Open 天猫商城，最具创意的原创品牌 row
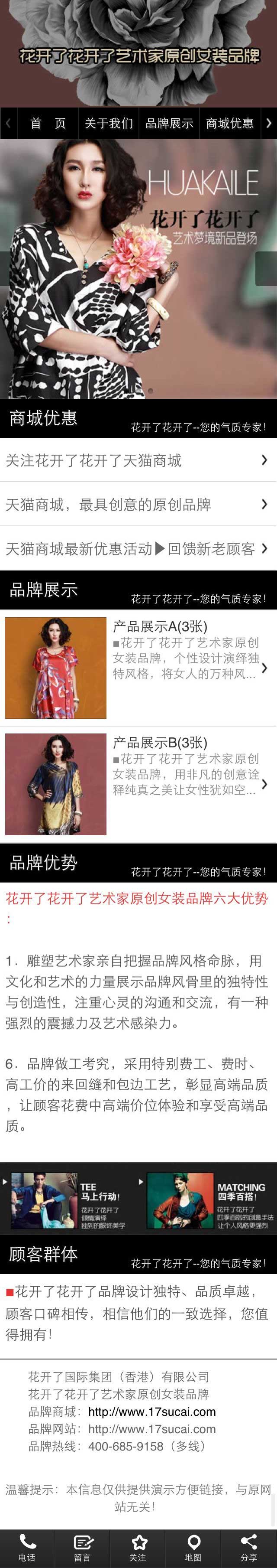Screen dimensions: 277x1568 click(x=138, y=504)
